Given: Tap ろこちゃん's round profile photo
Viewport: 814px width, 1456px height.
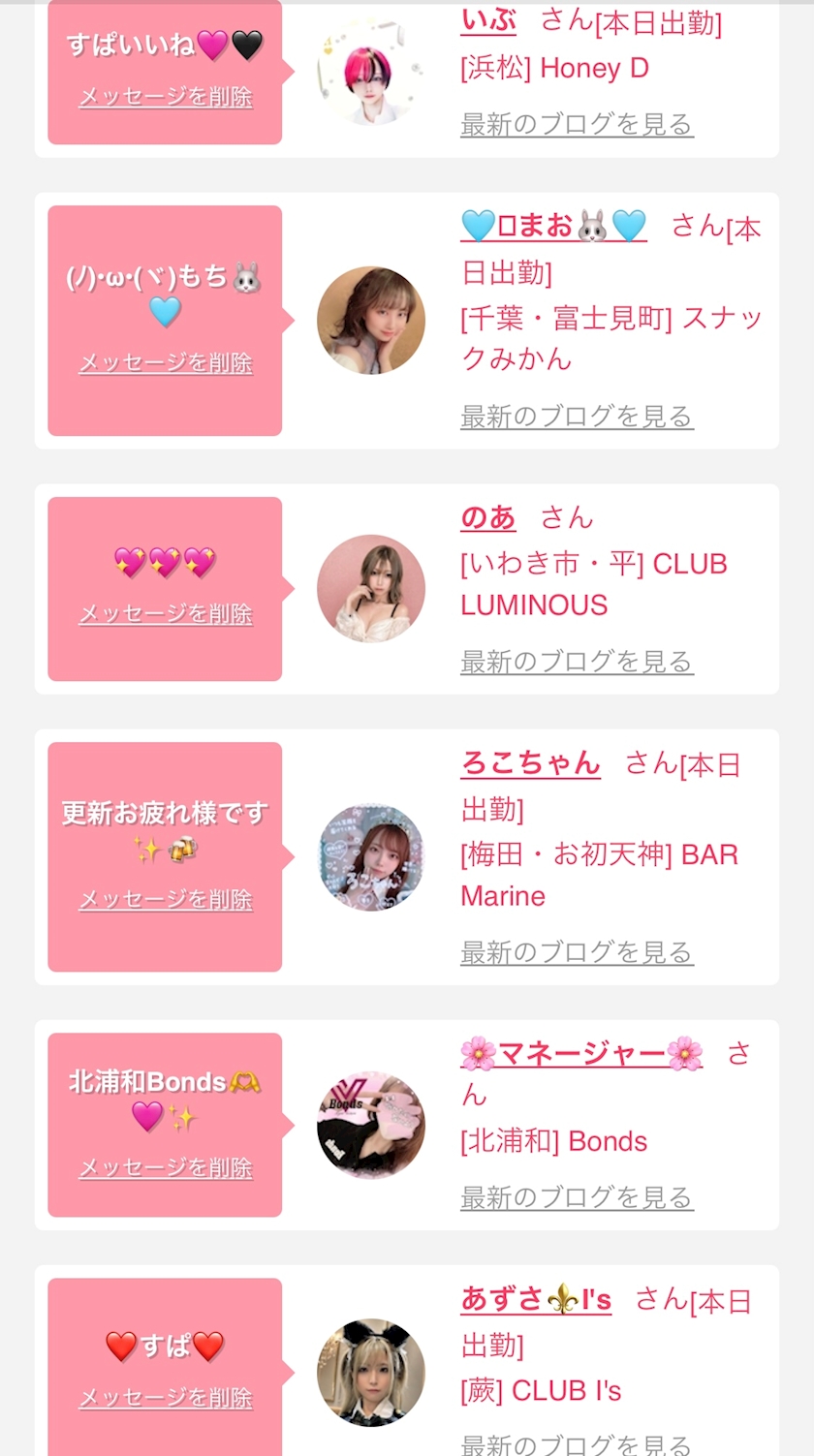Looking at the screenshot, I should 371,857.
